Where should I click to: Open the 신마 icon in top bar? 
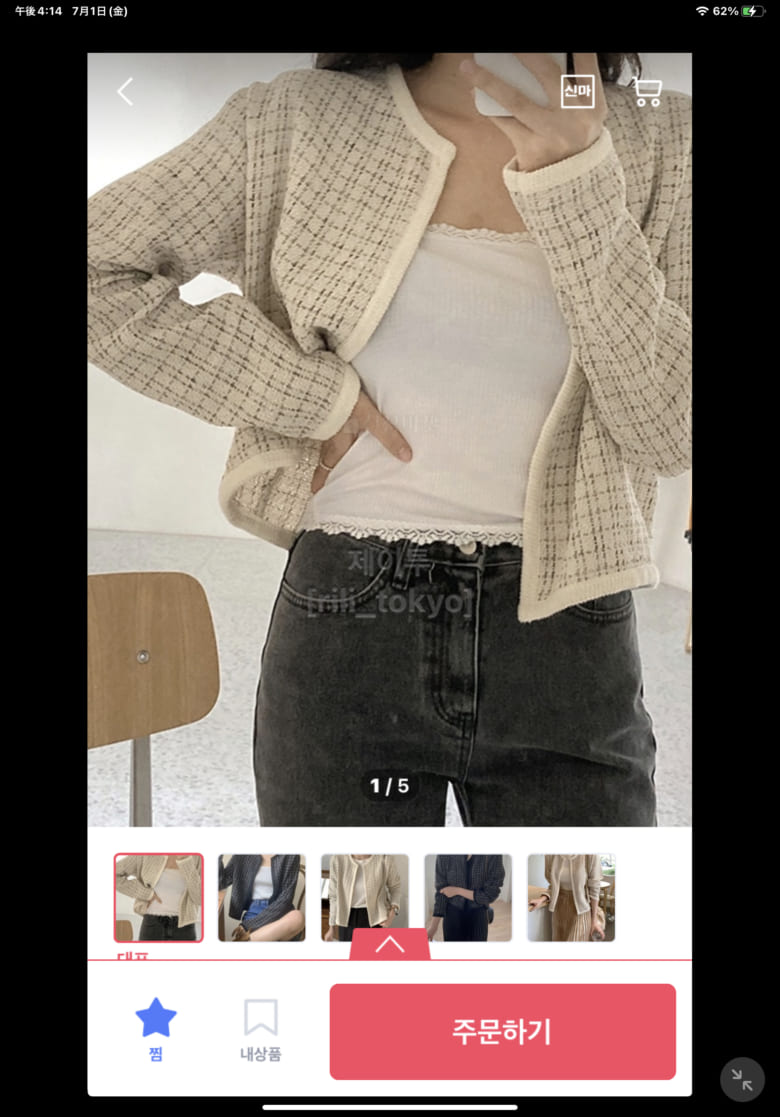tap(577, 92)
